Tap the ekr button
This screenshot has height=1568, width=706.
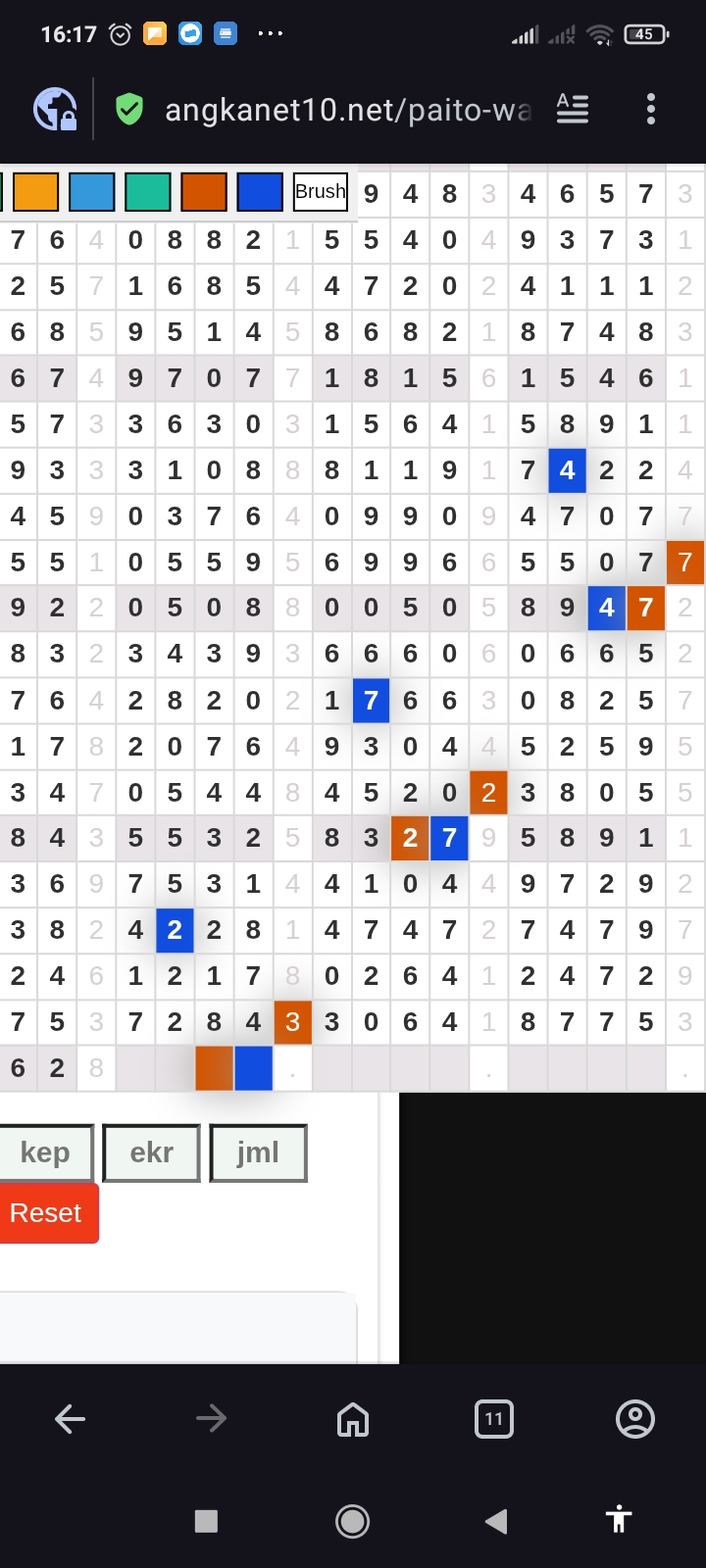pos(151,1152)
